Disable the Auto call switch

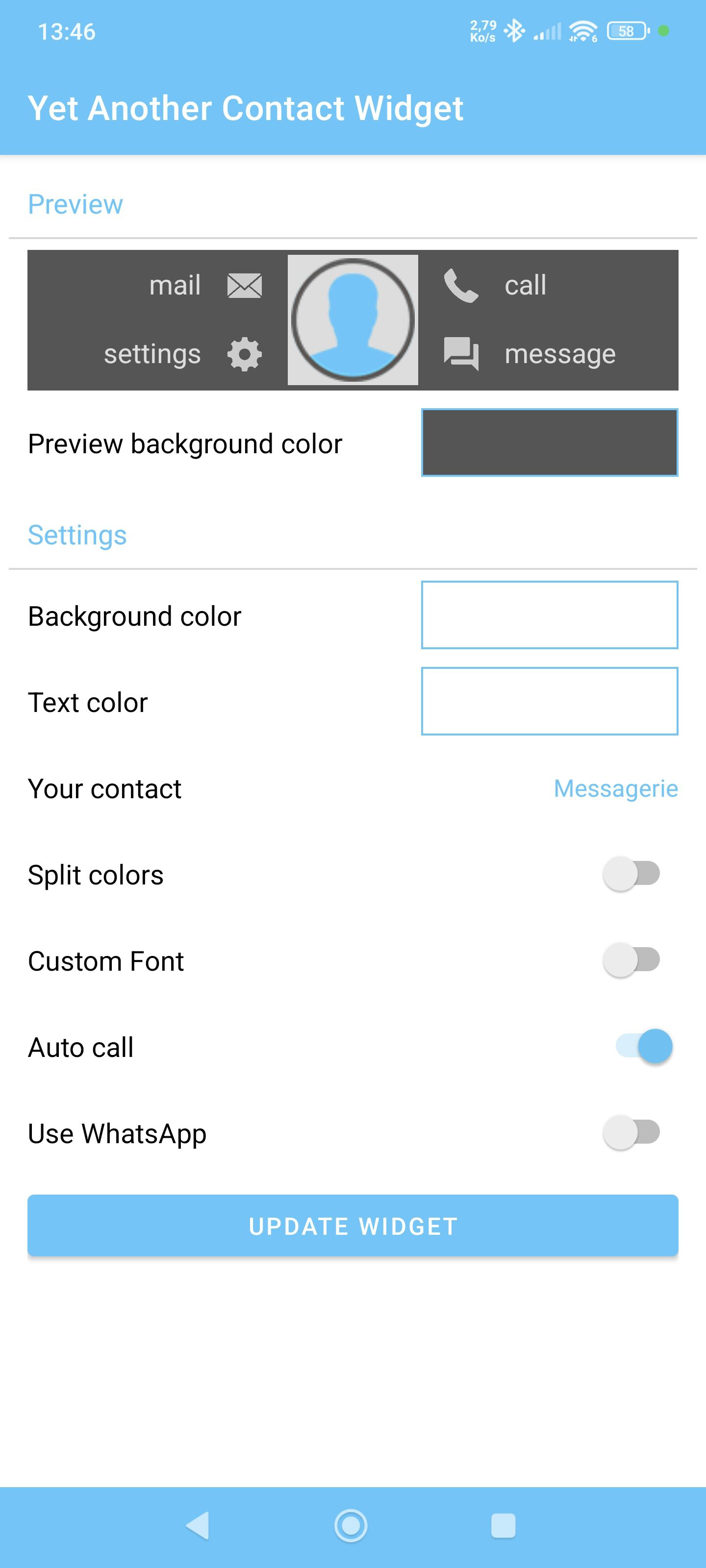coord(644,1046)
